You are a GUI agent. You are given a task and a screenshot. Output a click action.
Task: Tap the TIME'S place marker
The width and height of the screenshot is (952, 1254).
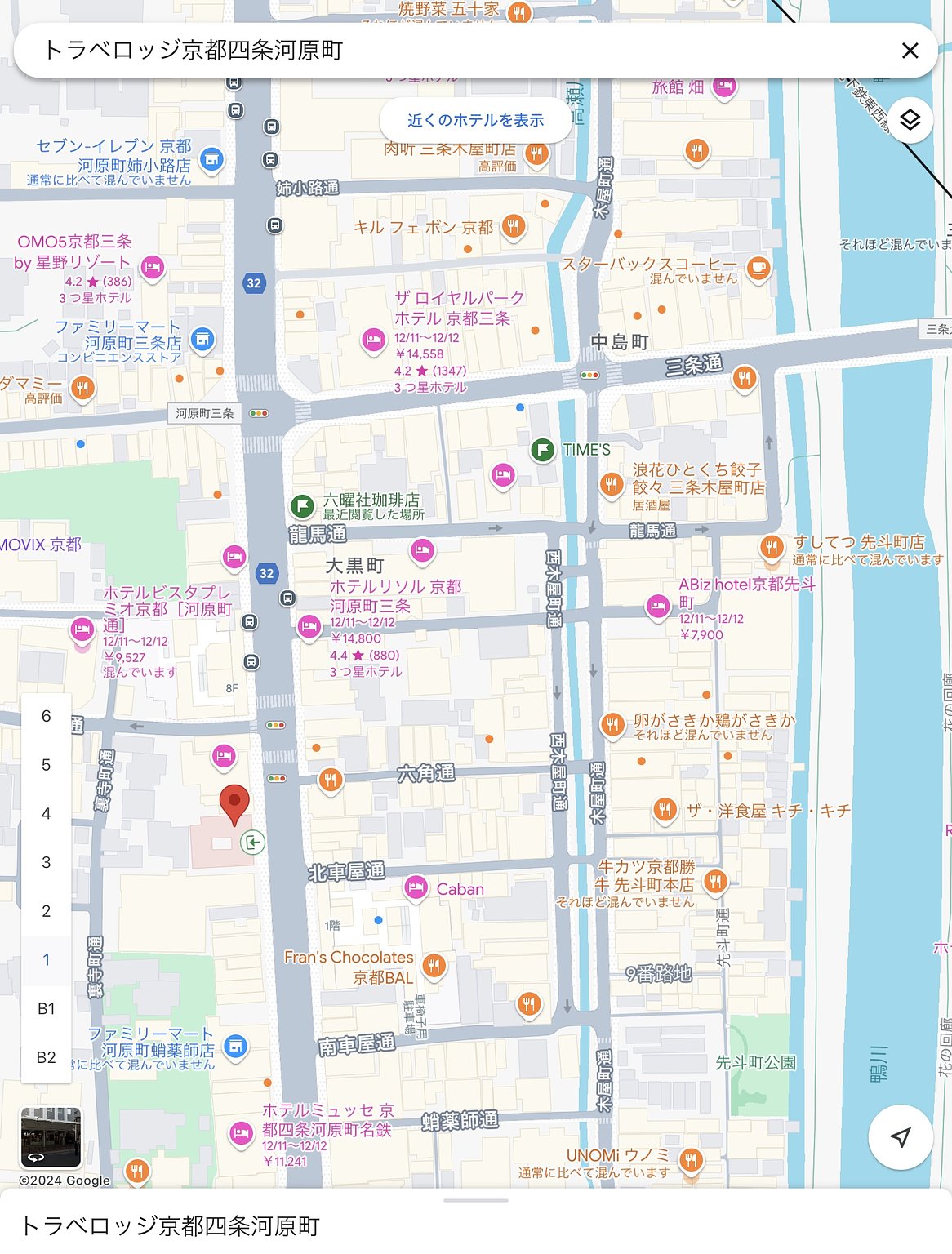point(543,449)
